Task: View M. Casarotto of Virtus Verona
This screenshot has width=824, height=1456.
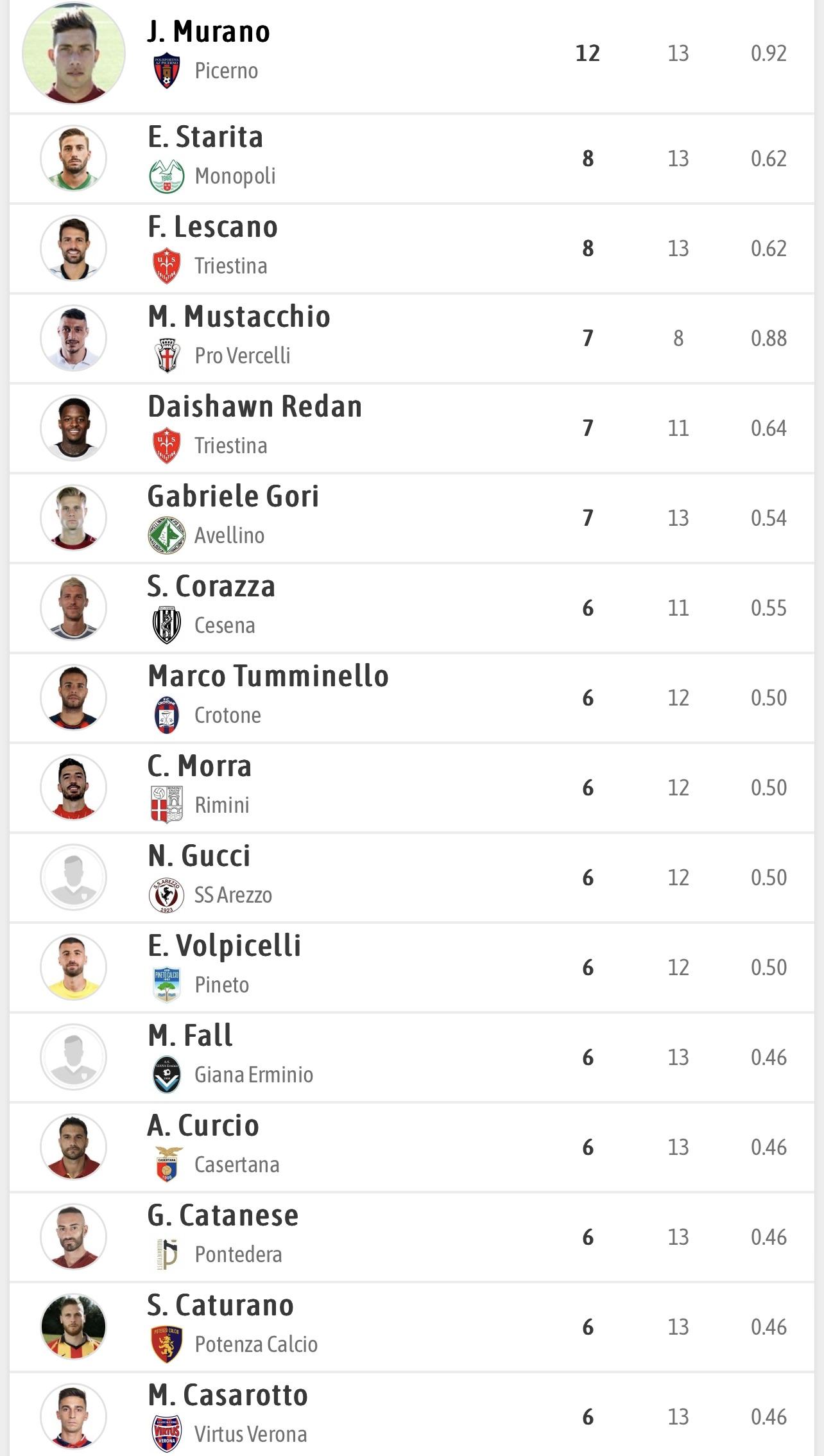Action: (412, 1415)
